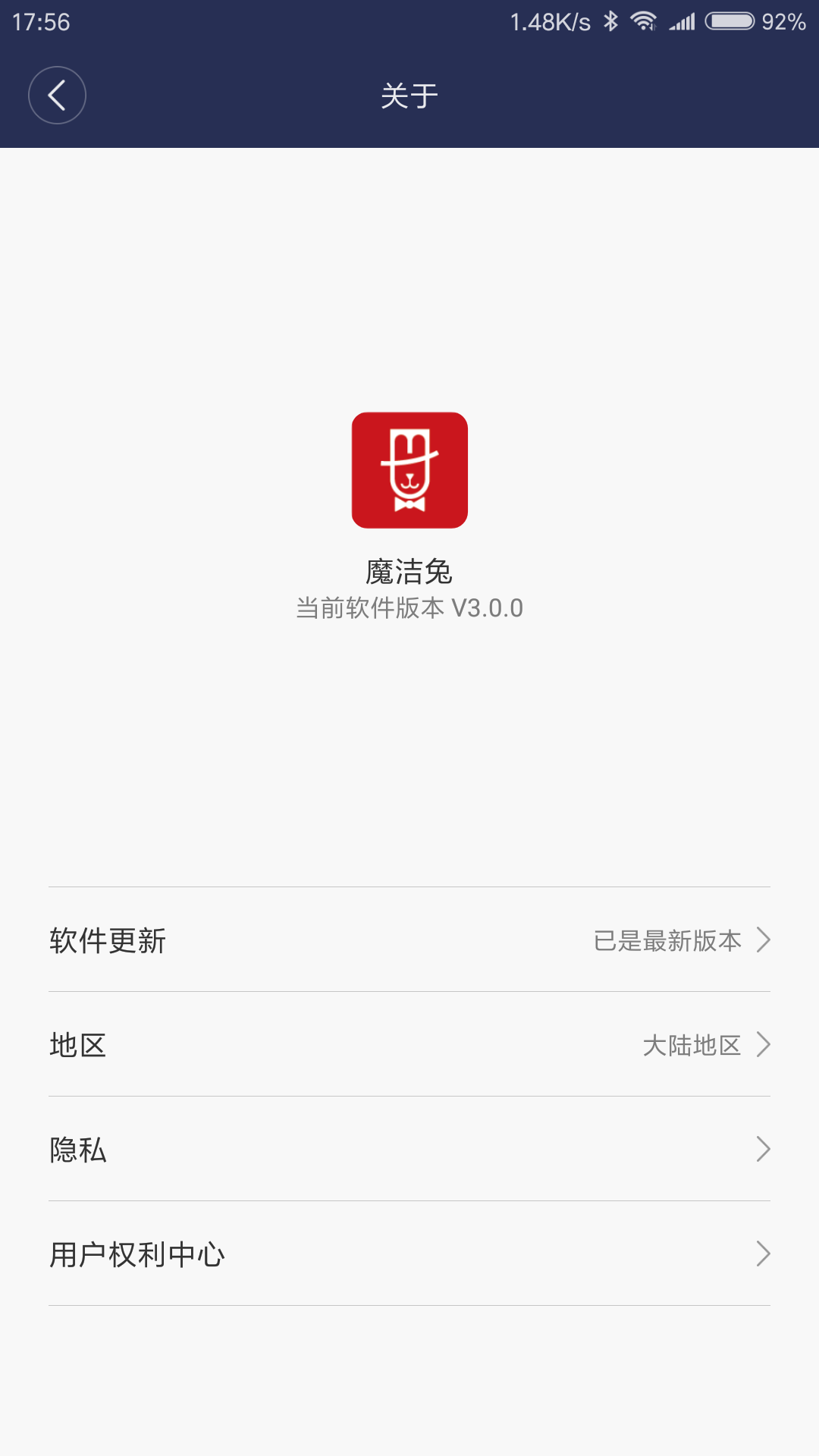The height and width of the screenshot is (1456, 819).
Task: Expand the 地区 row chevron
Action: 764,1045
